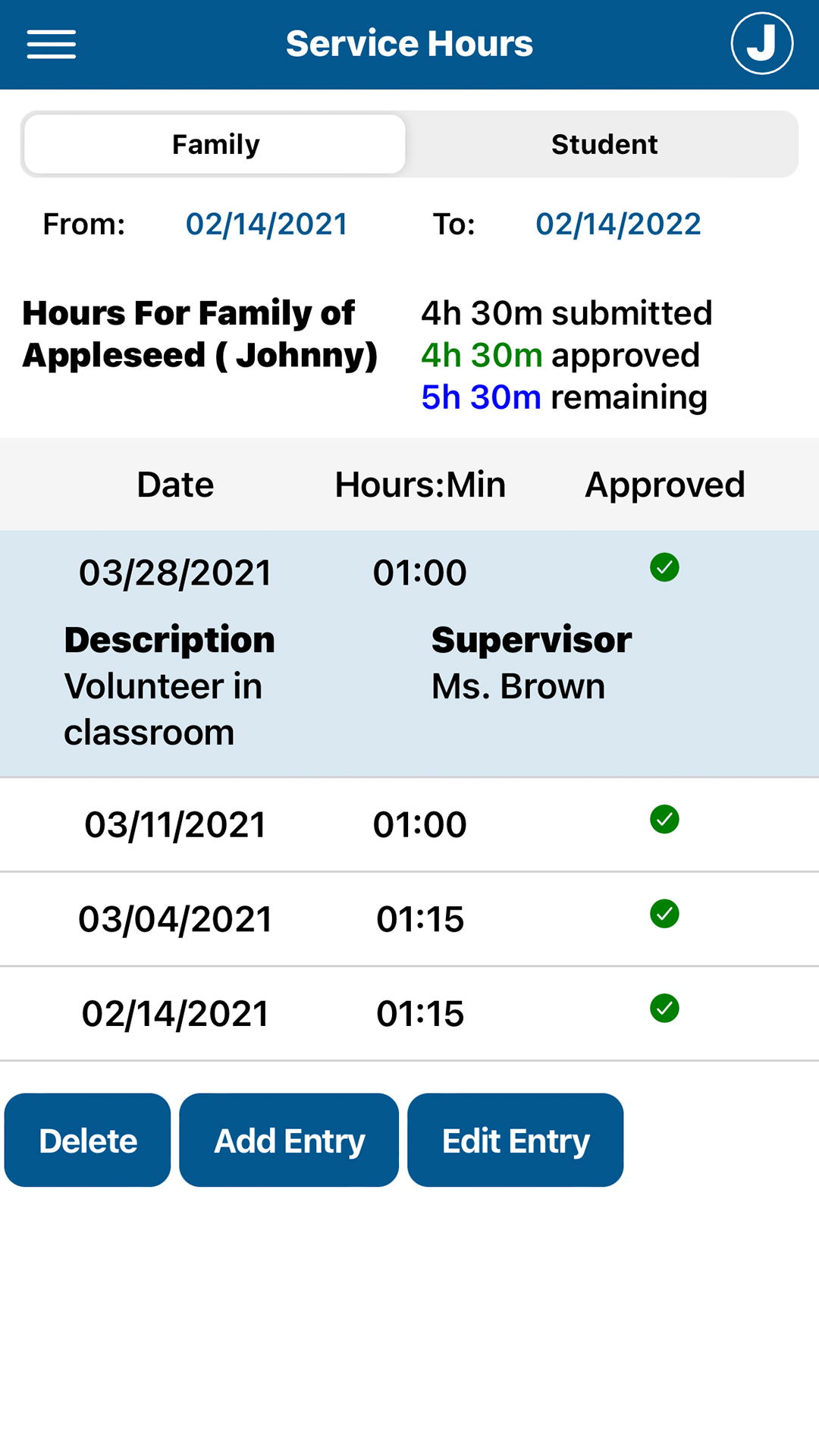The height and width of the screenshot is (1456, 819).
Task: Tap the Edit Entry button
Action: coord(516,1140)
